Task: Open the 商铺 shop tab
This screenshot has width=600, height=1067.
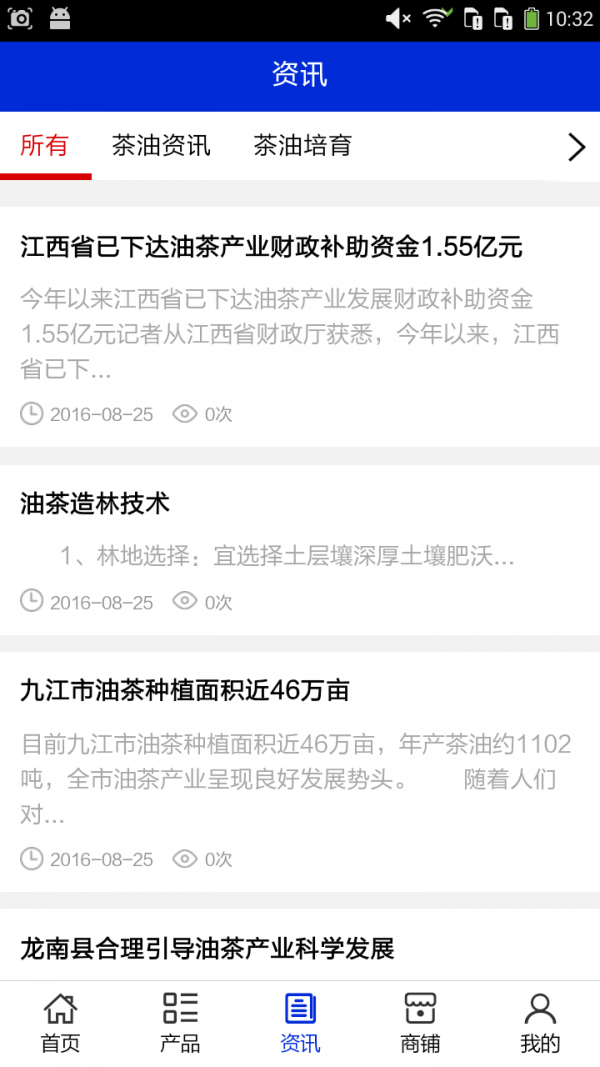Action: tap(420, 1023)
